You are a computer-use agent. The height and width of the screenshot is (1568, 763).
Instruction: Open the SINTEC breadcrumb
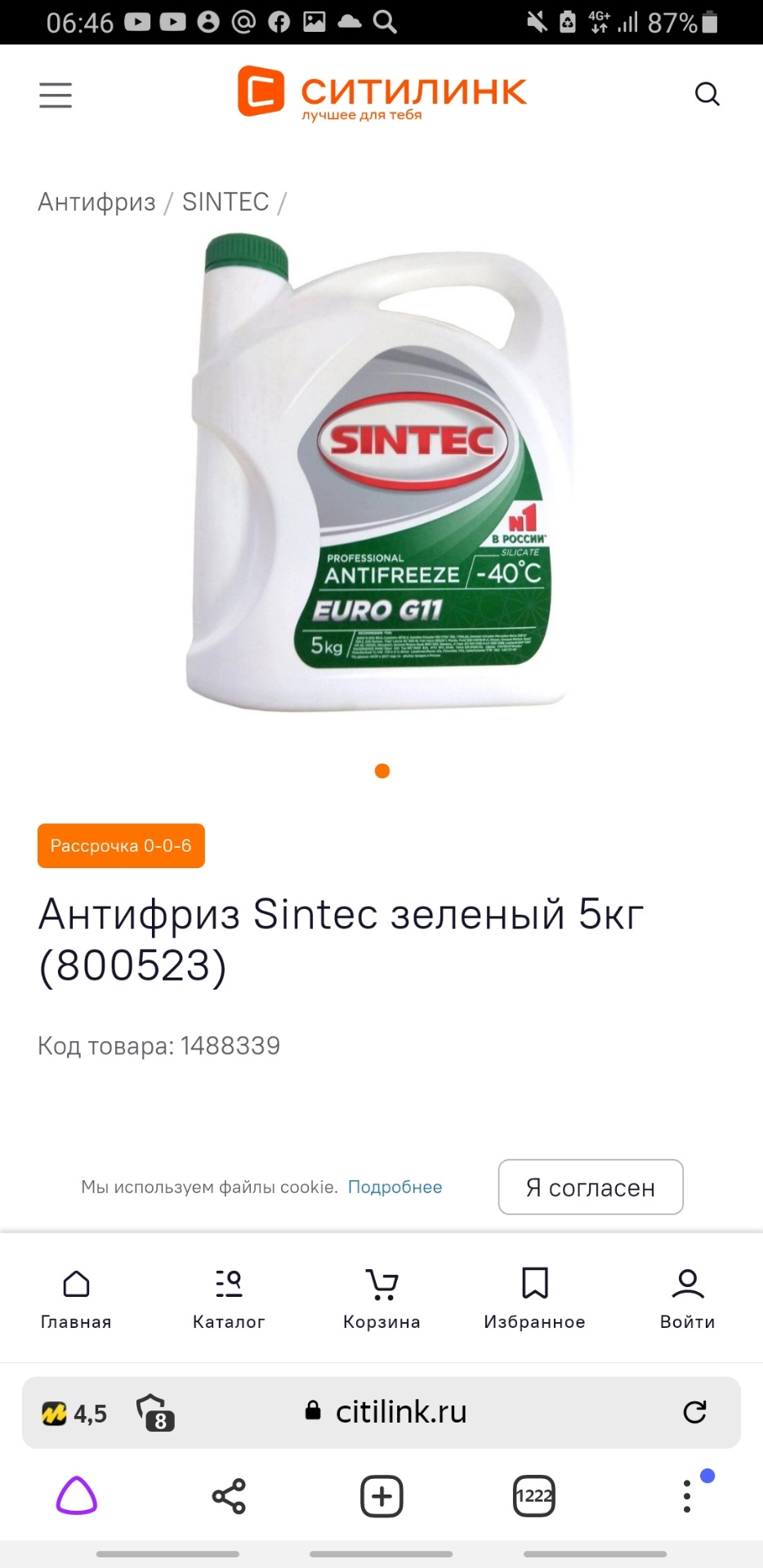(x=225, y=202)
